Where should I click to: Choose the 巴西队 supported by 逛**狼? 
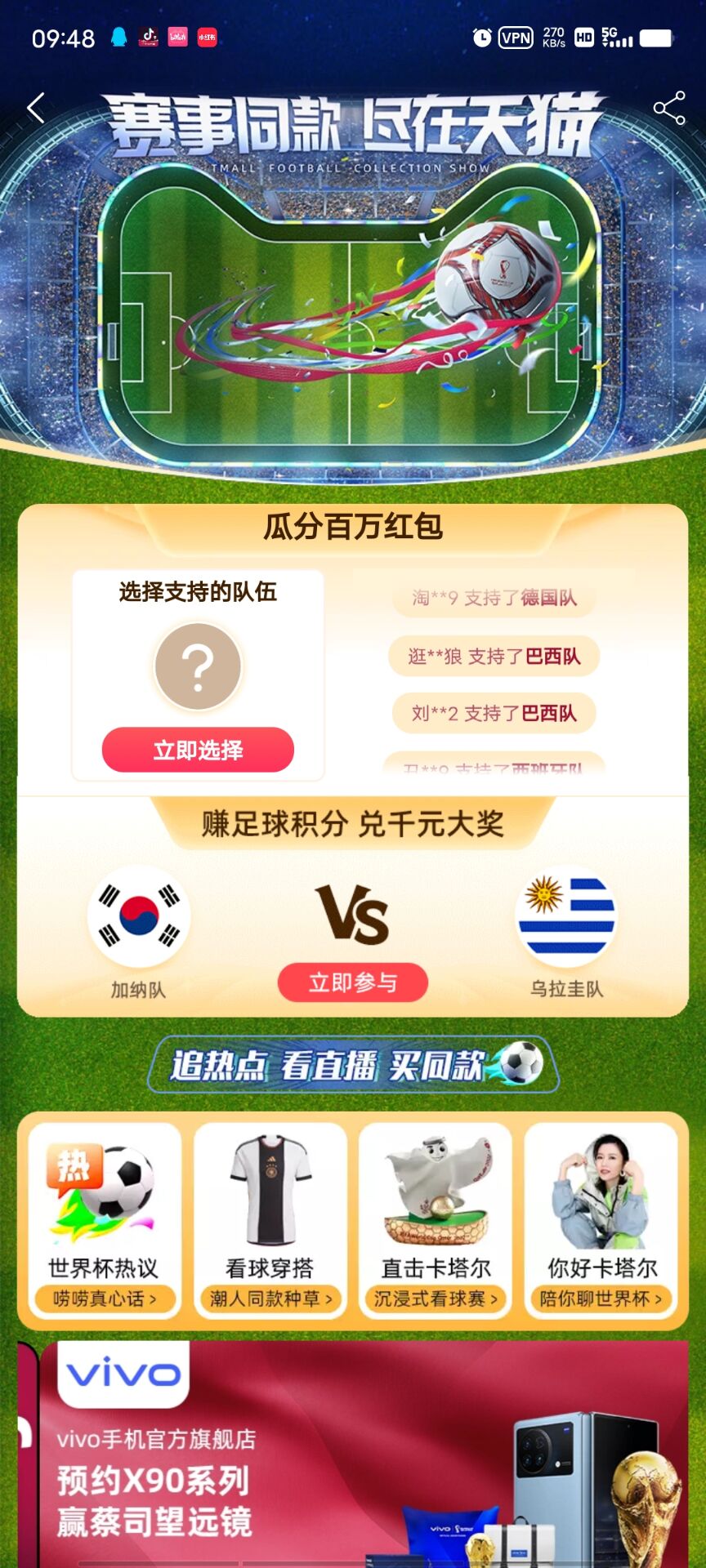pos(494,656)
